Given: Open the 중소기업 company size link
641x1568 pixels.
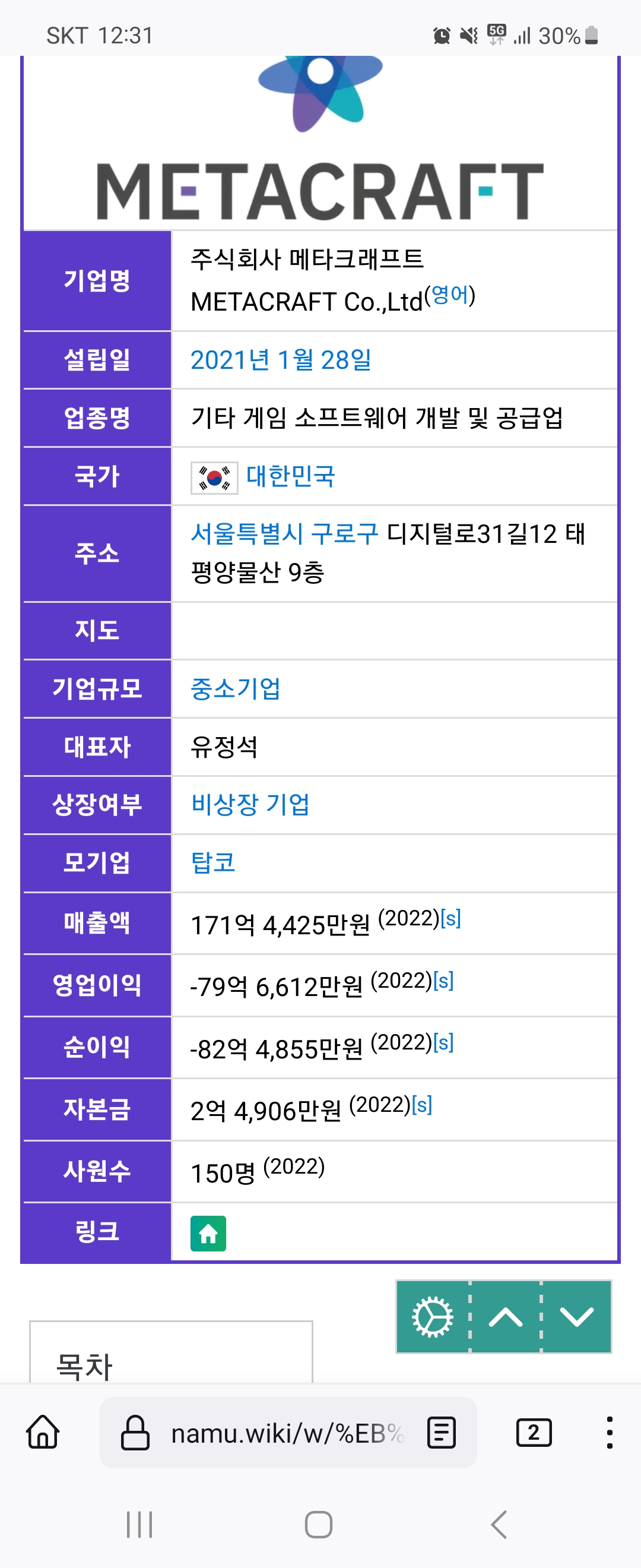Looking at the screenshot, I should tap(236, 688).
